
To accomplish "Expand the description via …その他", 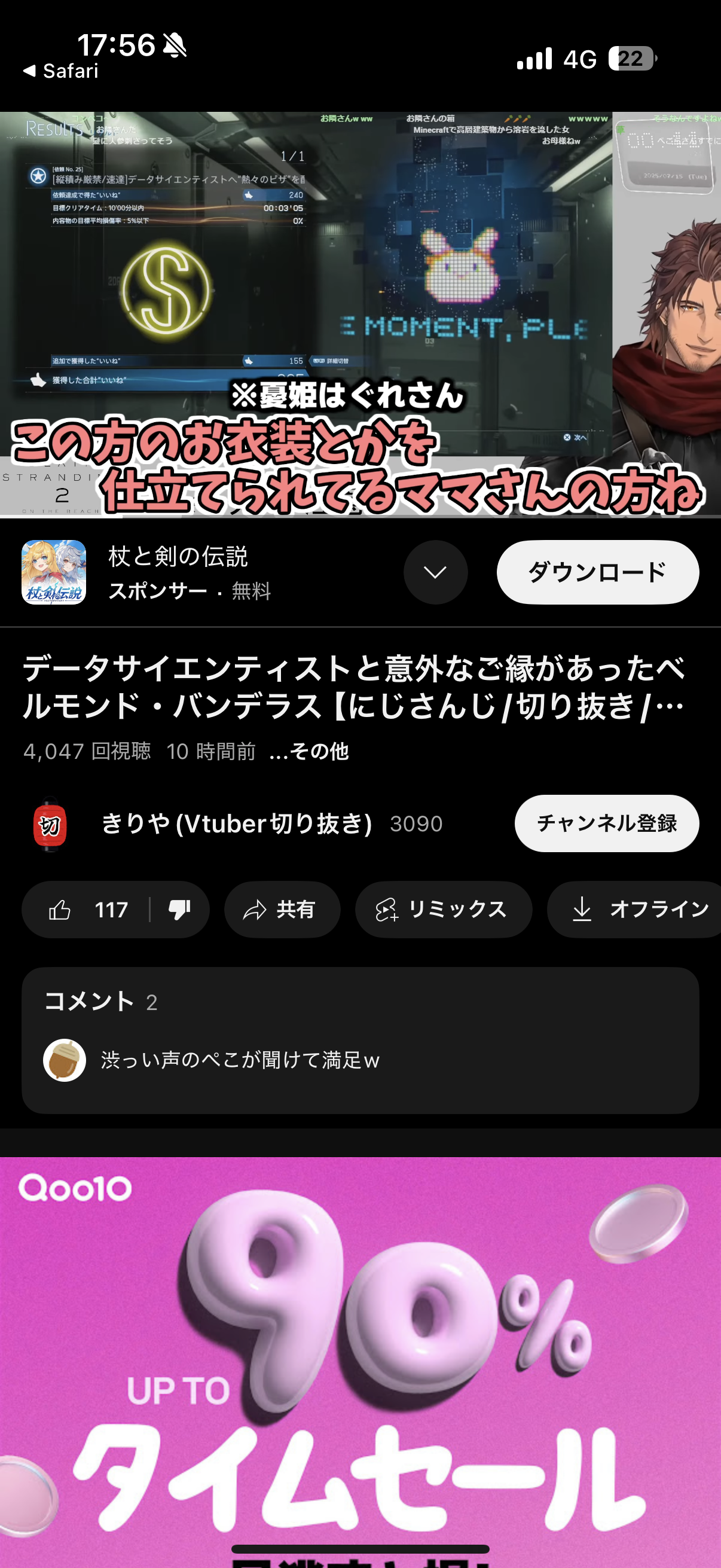I will (309, 751).
